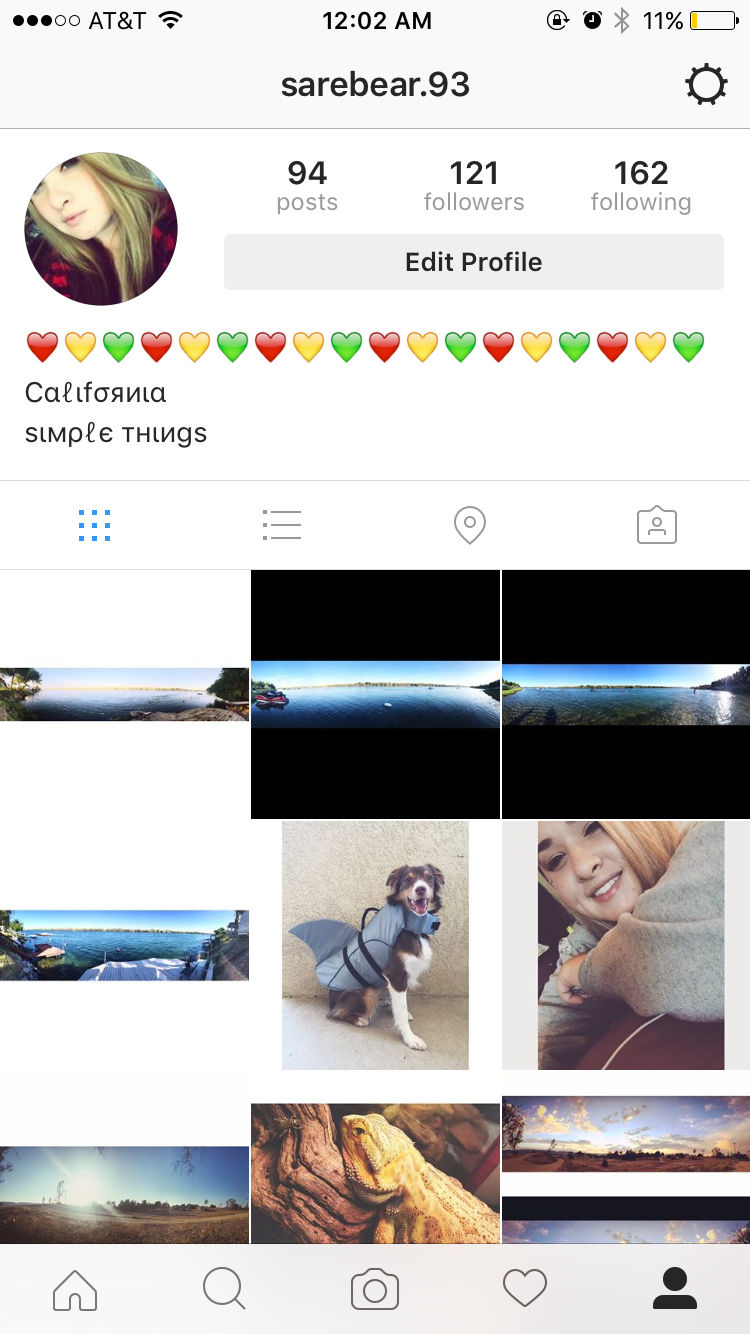Open the Camera tab to post

tap(375, 1290)
